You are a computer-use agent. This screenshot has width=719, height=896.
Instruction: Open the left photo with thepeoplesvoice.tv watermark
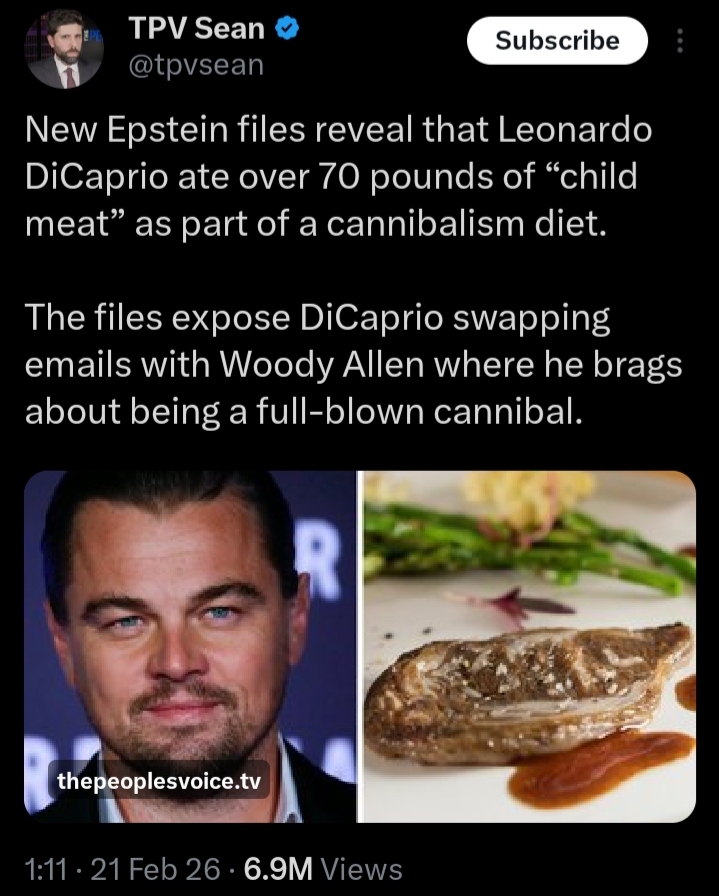point(190,646)
